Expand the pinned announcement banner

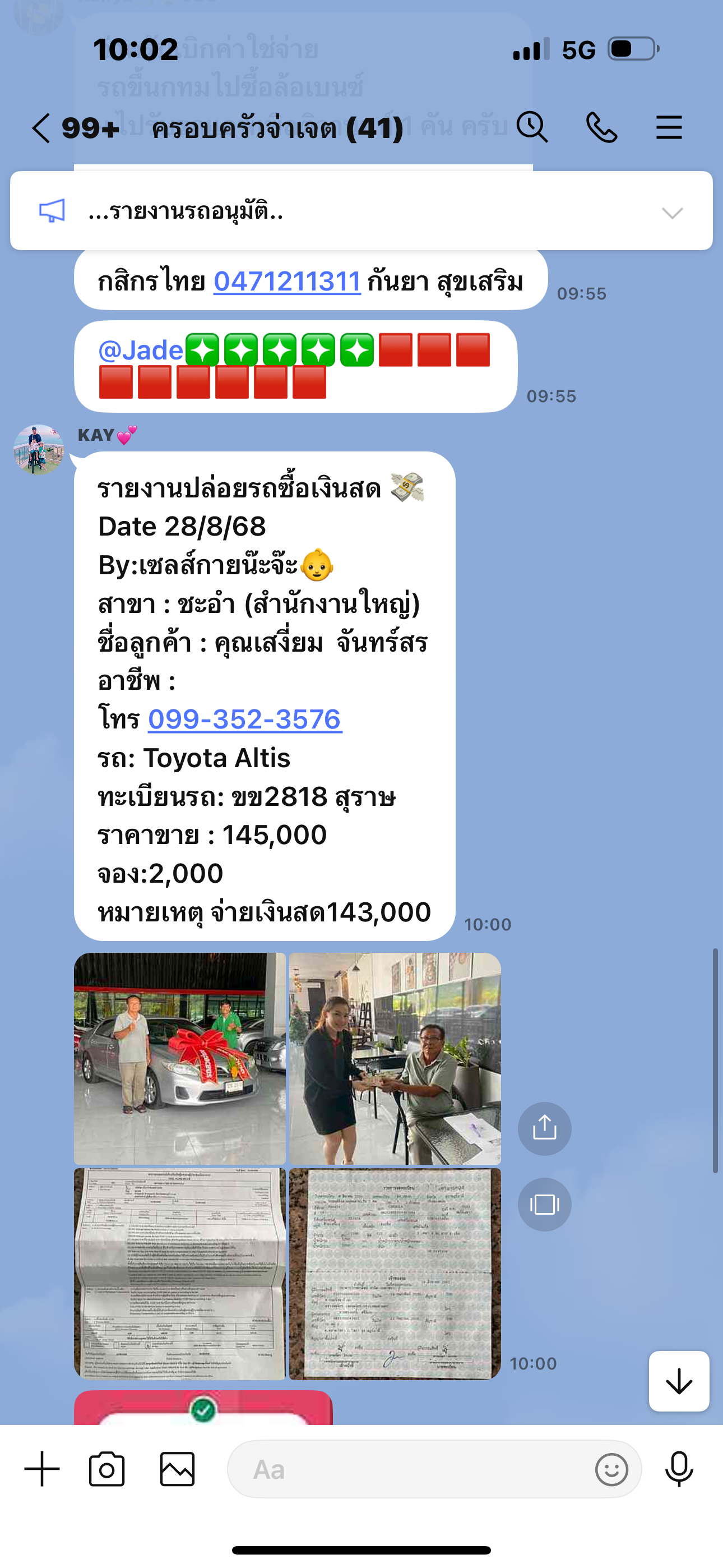(x=672, y=213)
